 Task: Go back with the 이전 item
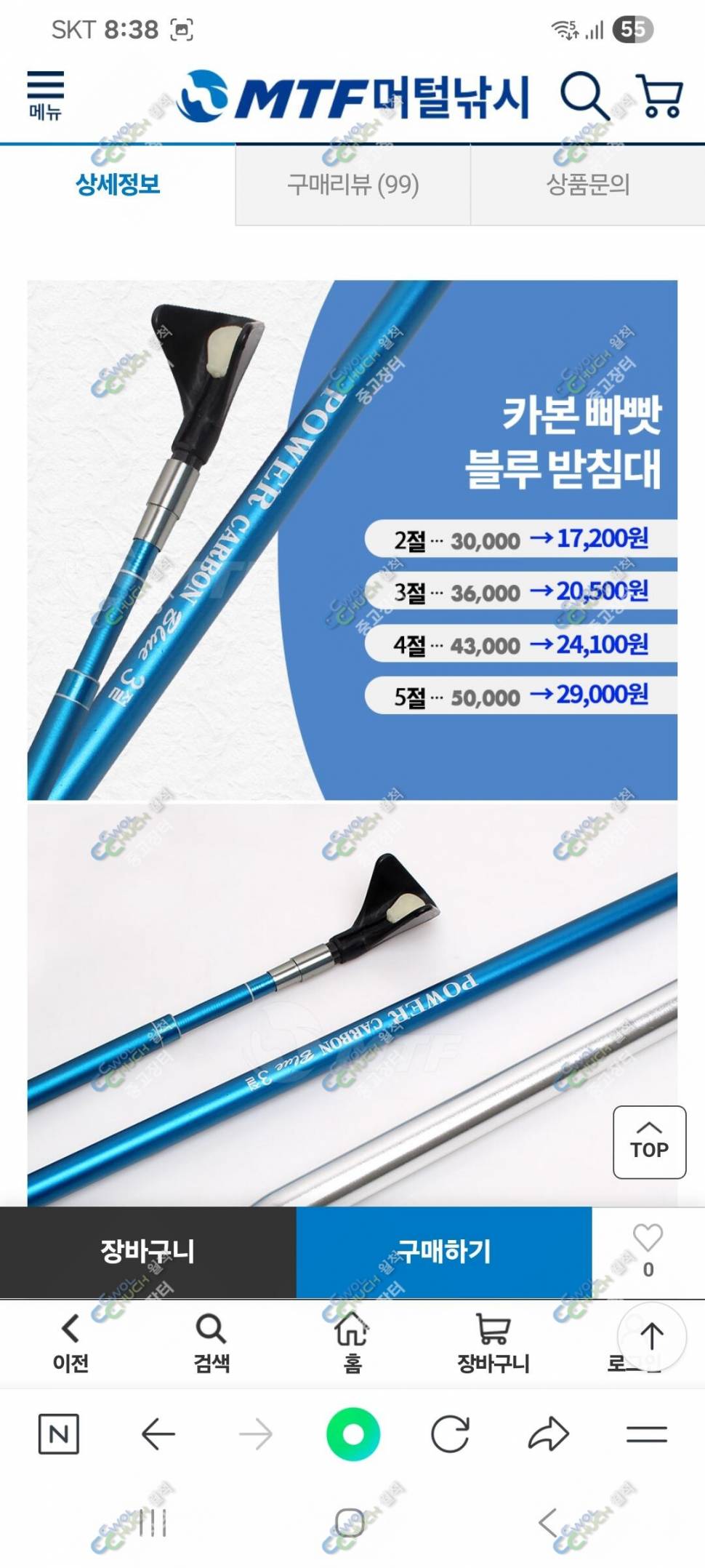(70, 1343)
